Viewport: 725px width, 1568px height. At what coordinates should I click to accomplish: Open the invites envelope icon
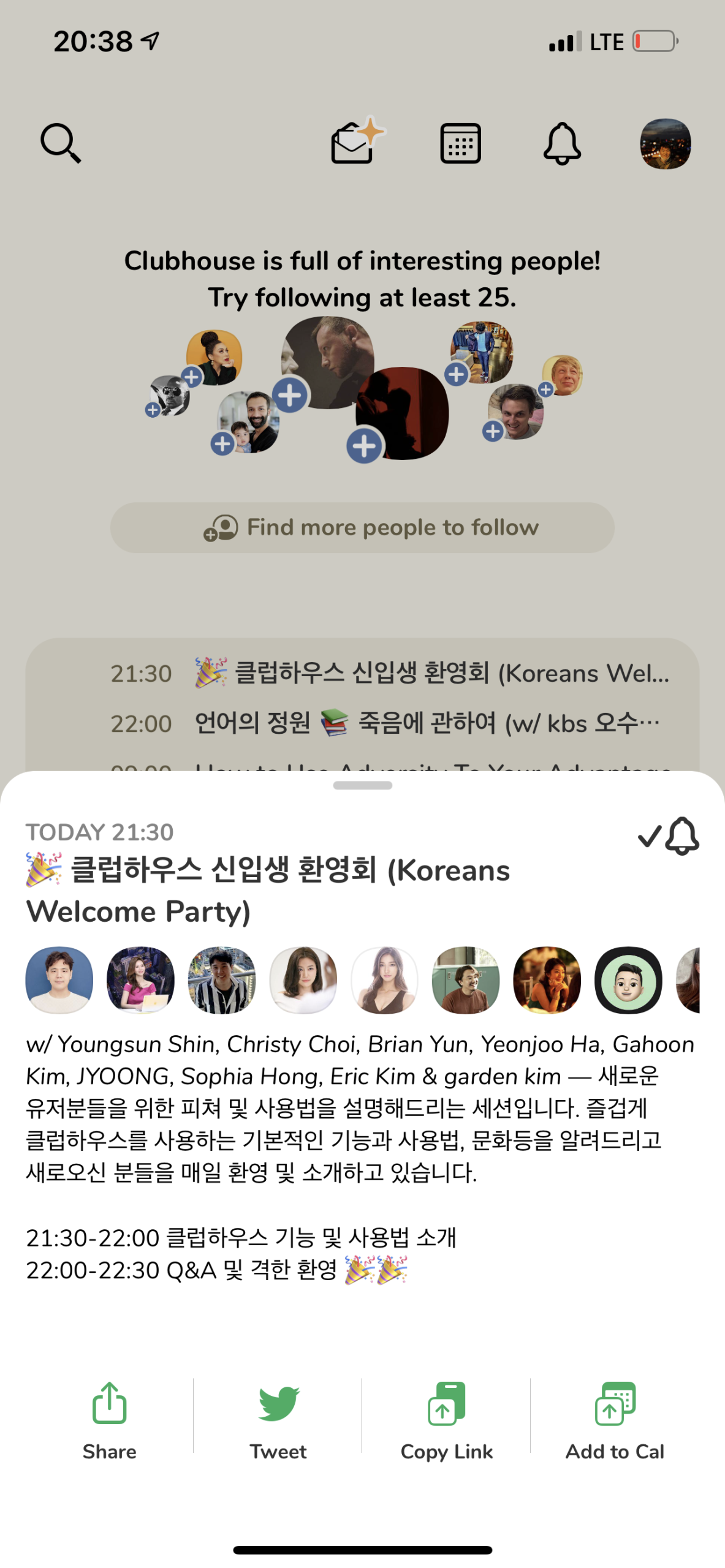[x=355, y=142]
